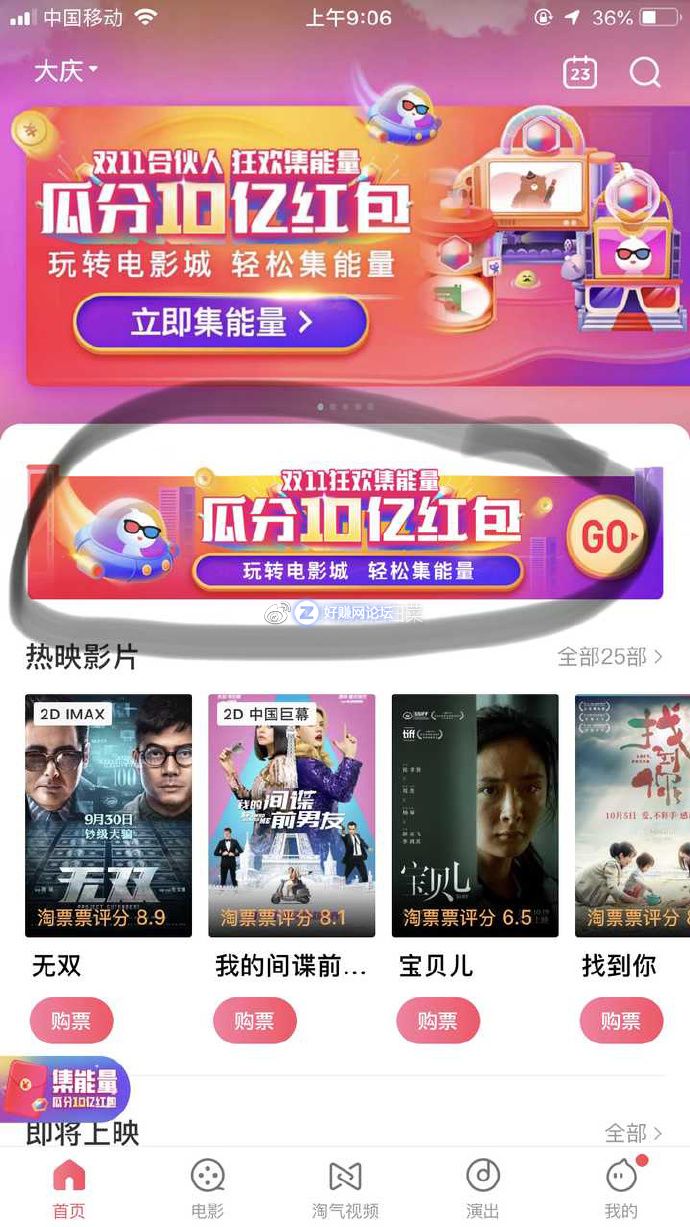690x1227 pixels.
Task: Switch to the 电影 tab
Action: (207, 1188)
